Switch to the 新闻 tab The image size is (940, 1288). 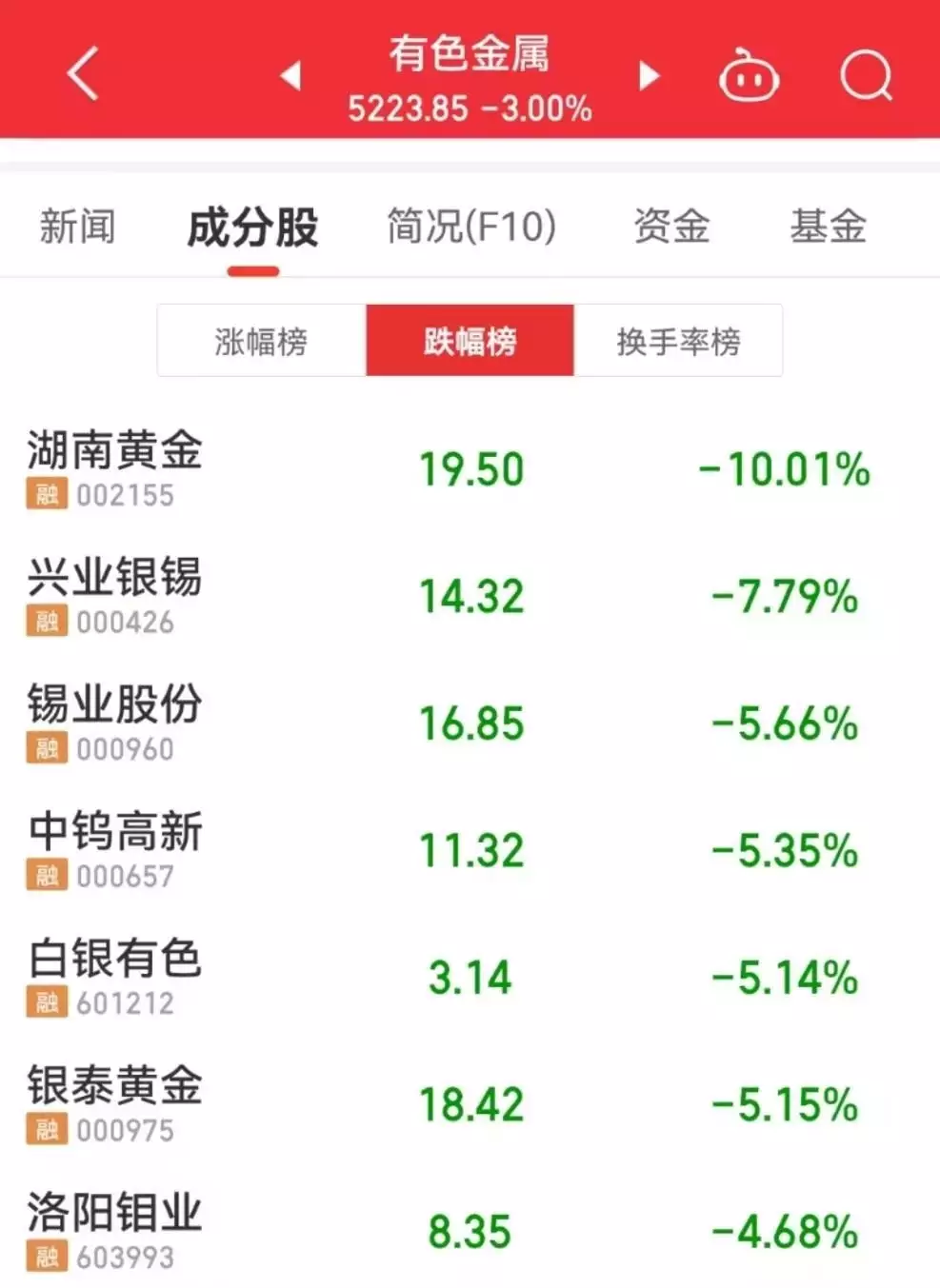pos(76,227)
